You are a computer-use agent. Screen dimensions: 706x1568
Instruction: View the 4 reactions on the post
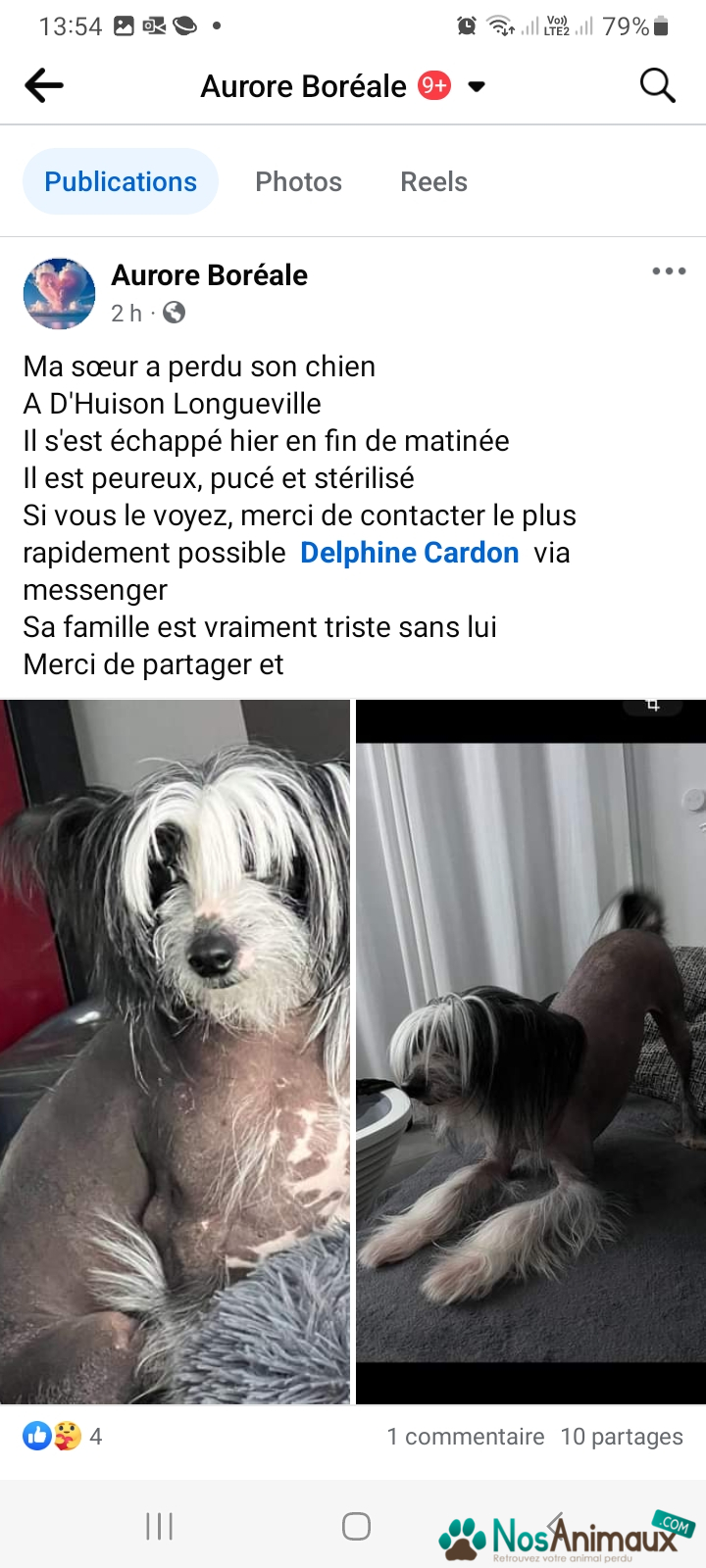62,1437
